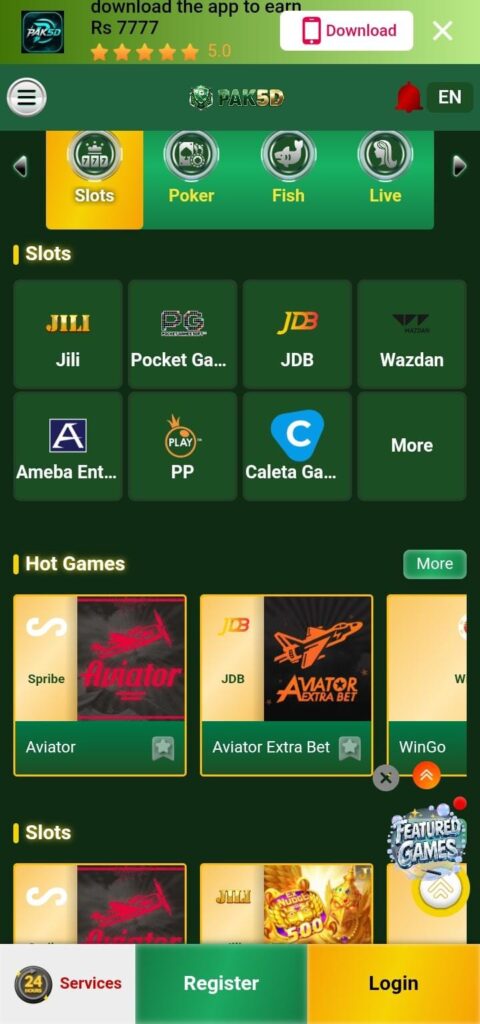Open the JDB slots provider

(x=297, y=334)
